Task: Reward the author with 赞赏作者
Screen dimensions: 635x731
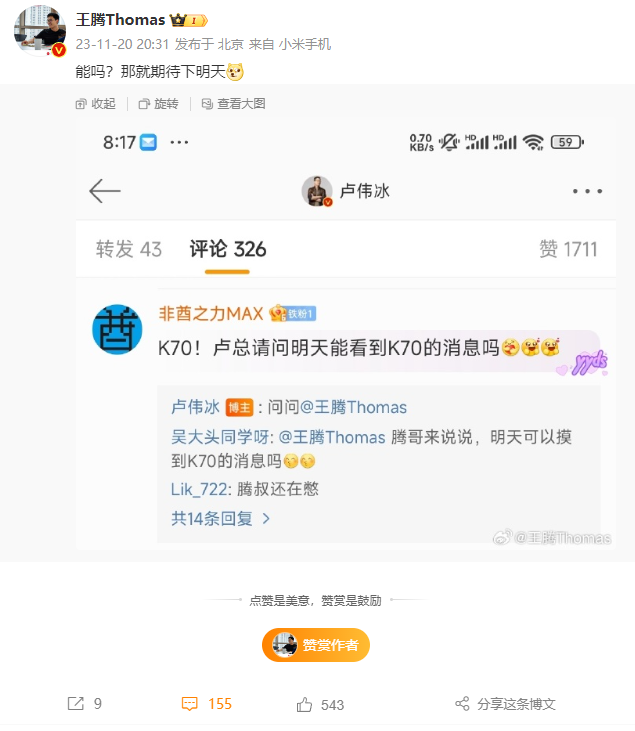Action: click(x=316, y=645)
